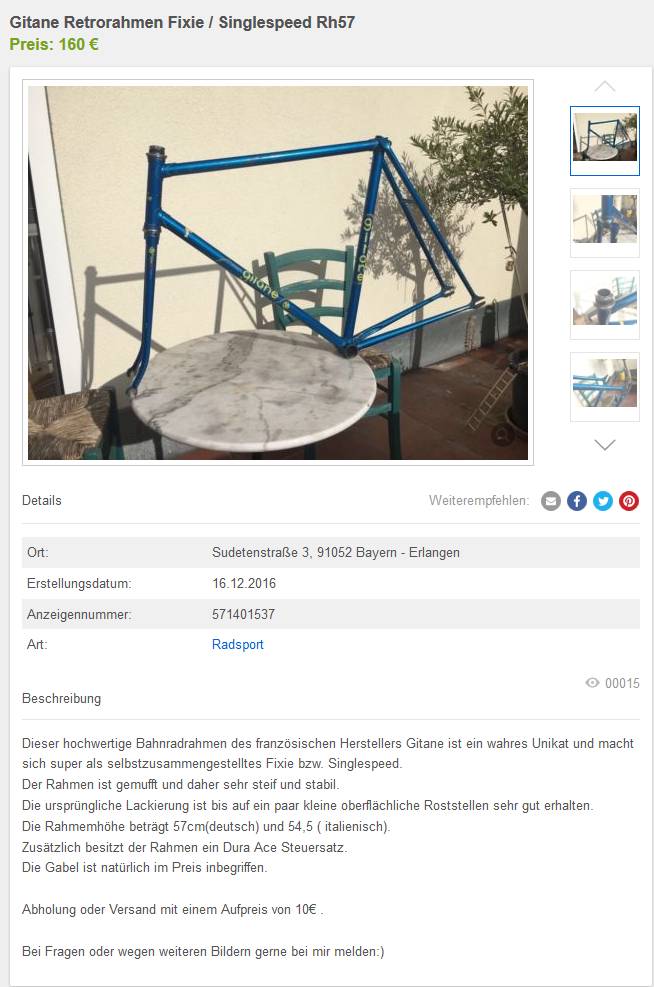Select the second thumbnail photo

pos(605,222)
